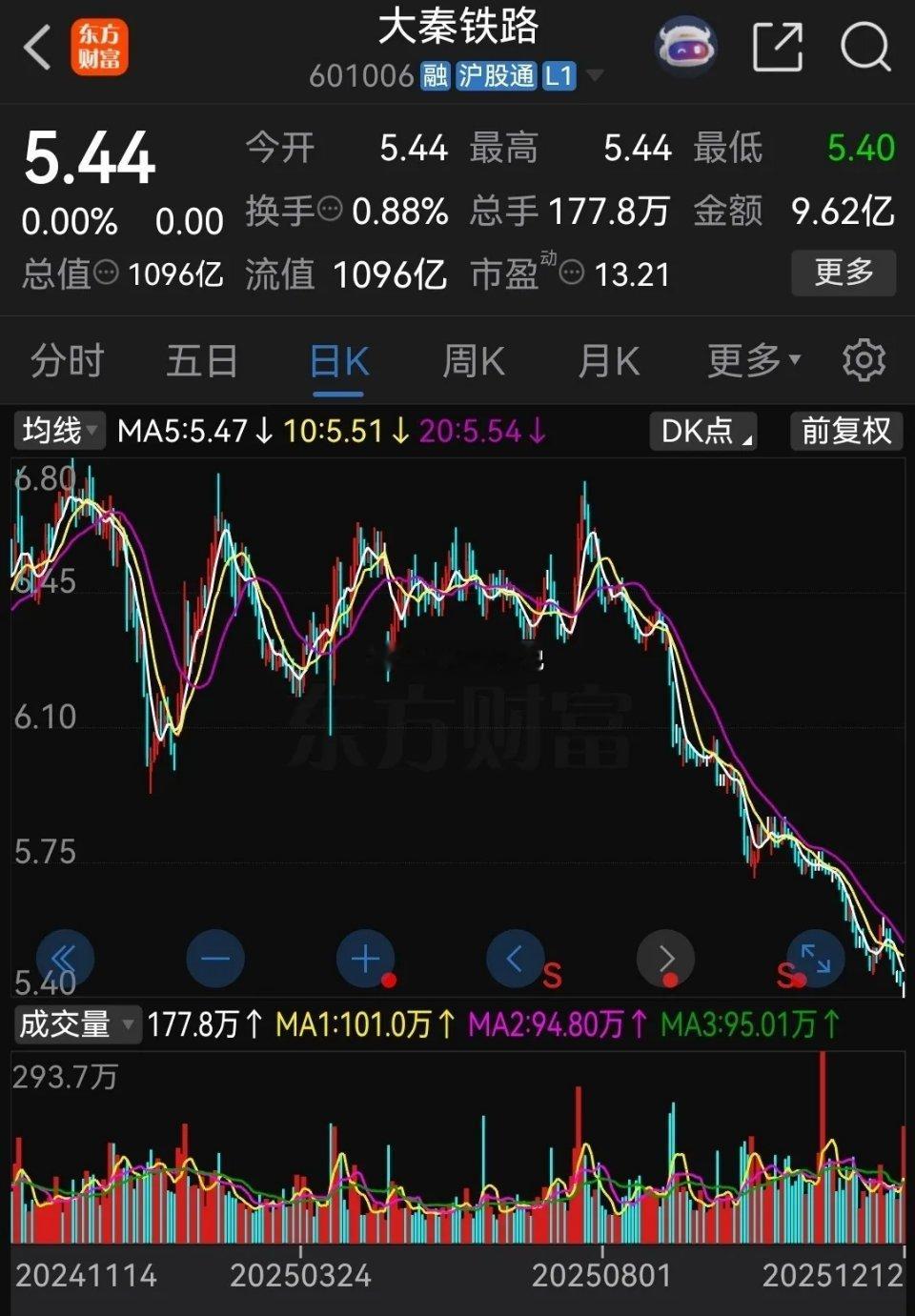The height and width of the screenshot is (1316, 915).
Task: Click the 沪股通 label
Action: [x=496, y=77]
